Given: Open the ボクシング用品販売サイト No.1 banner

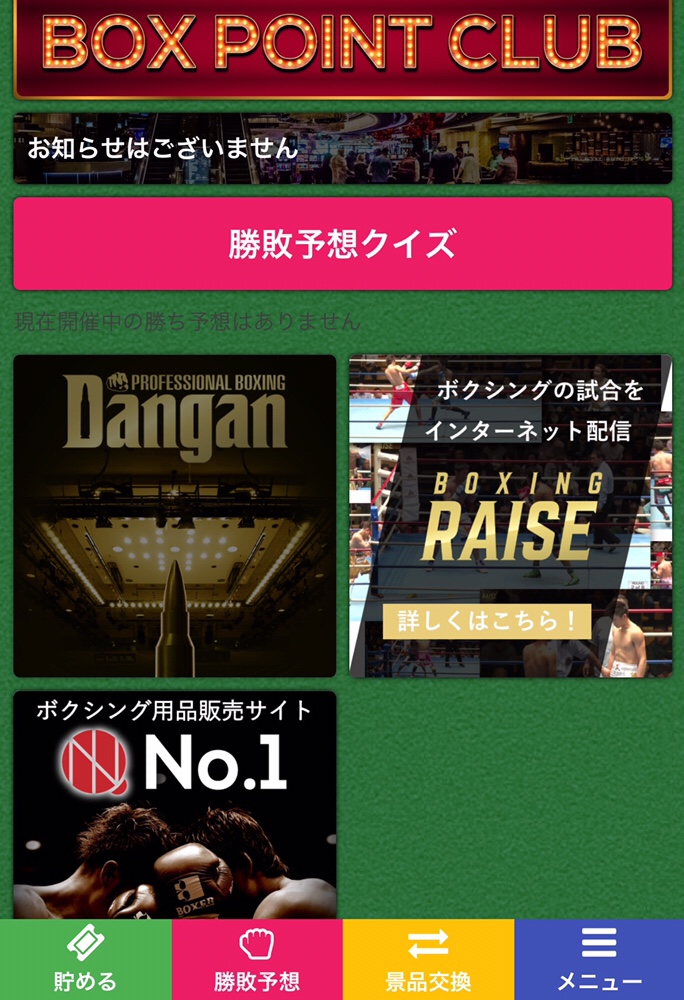Looking at the screenshot, I should (x=175, y=803).
